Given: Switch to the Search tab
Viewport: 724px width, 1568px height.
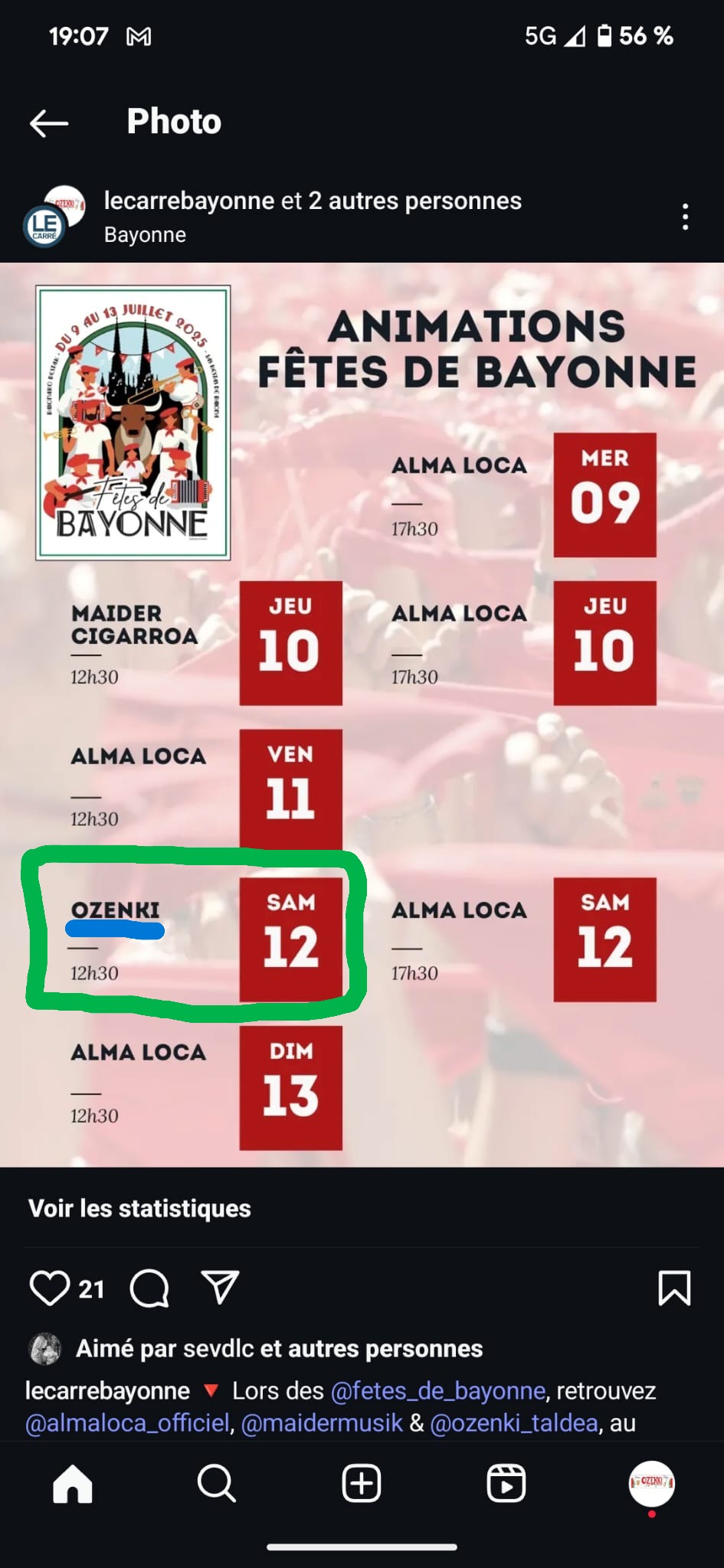Looking at the screenshot, I should pyautogui.click(x=217, y=1485).
